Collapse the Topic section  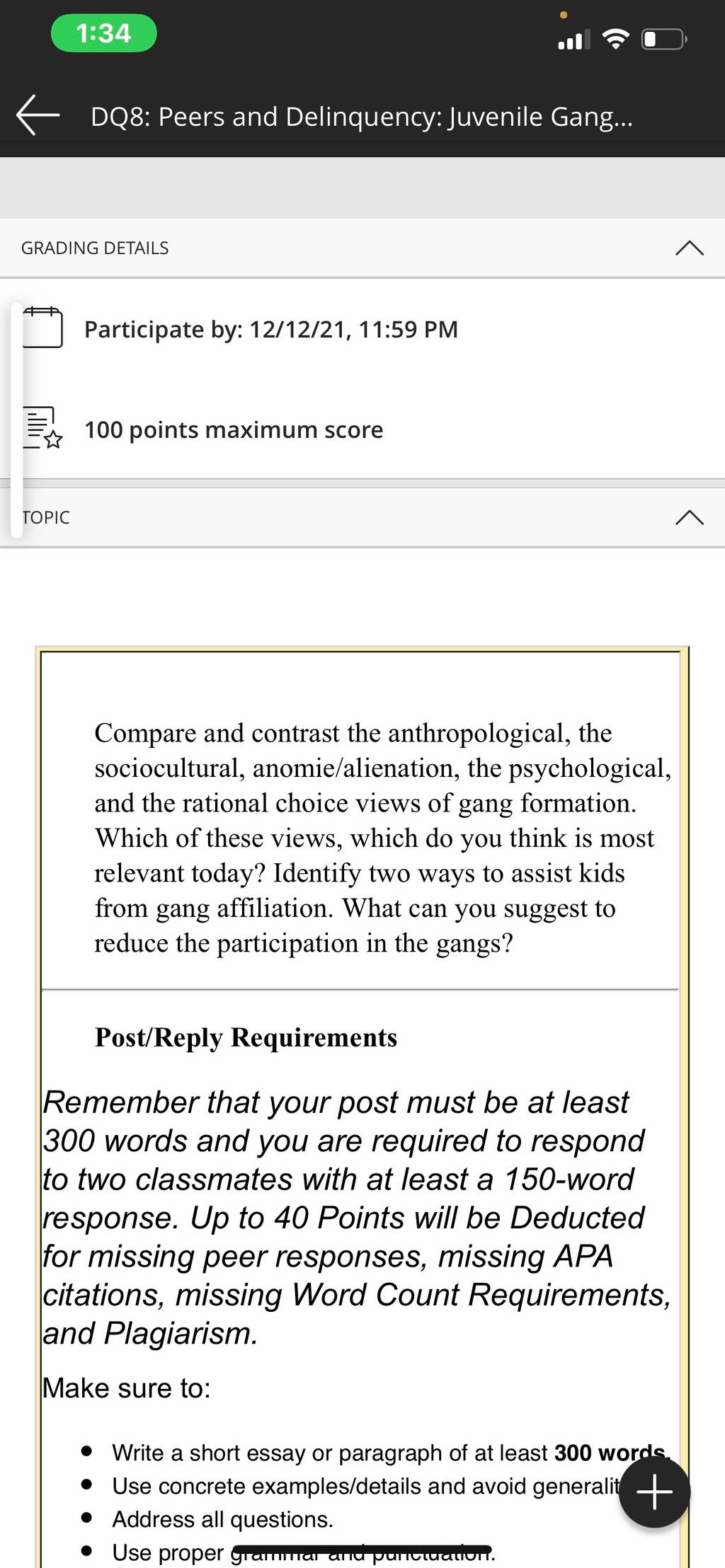(x=689, y=517)
